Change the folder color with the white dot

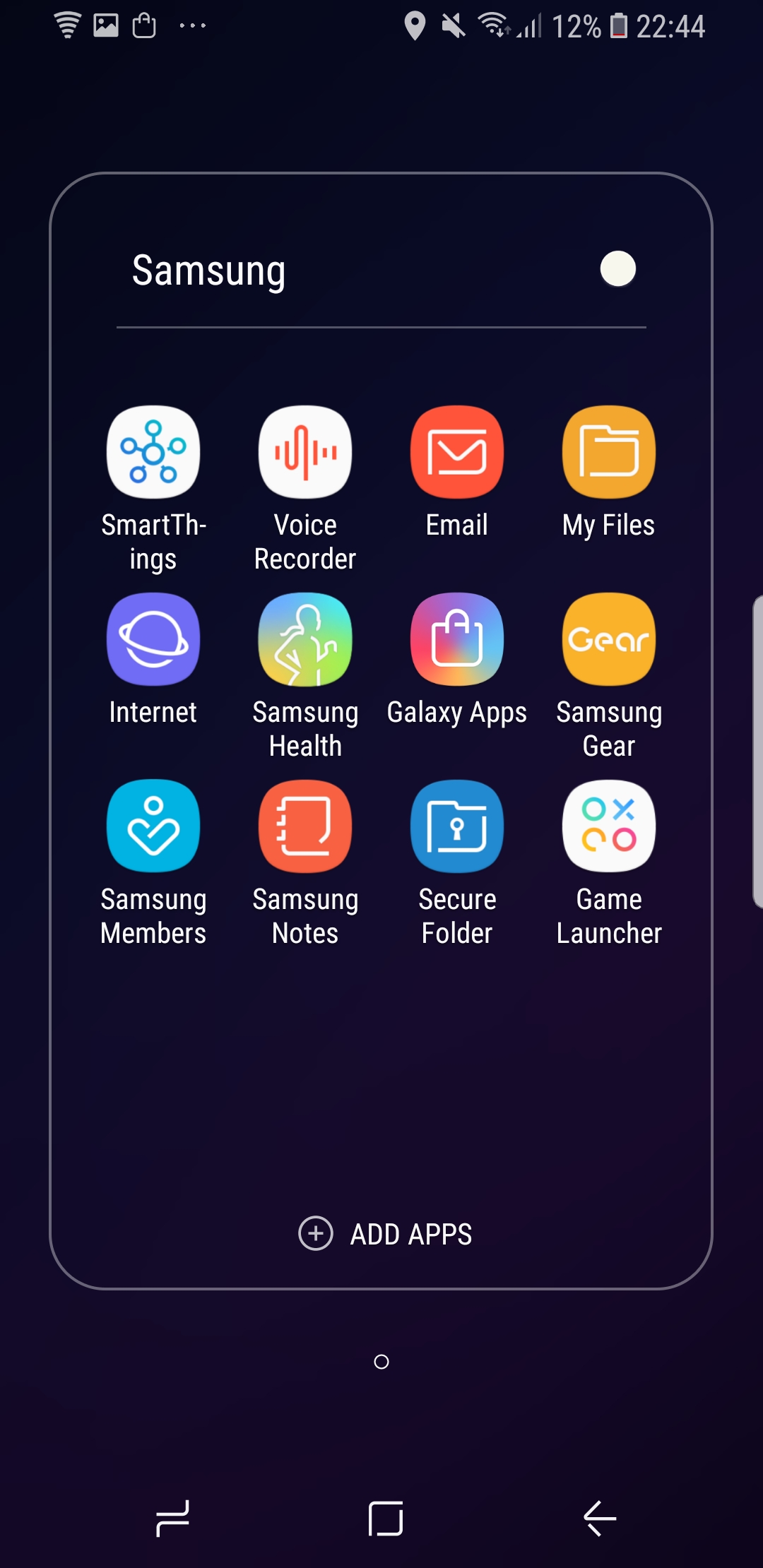pyautogui.click(x=618, y=269)
